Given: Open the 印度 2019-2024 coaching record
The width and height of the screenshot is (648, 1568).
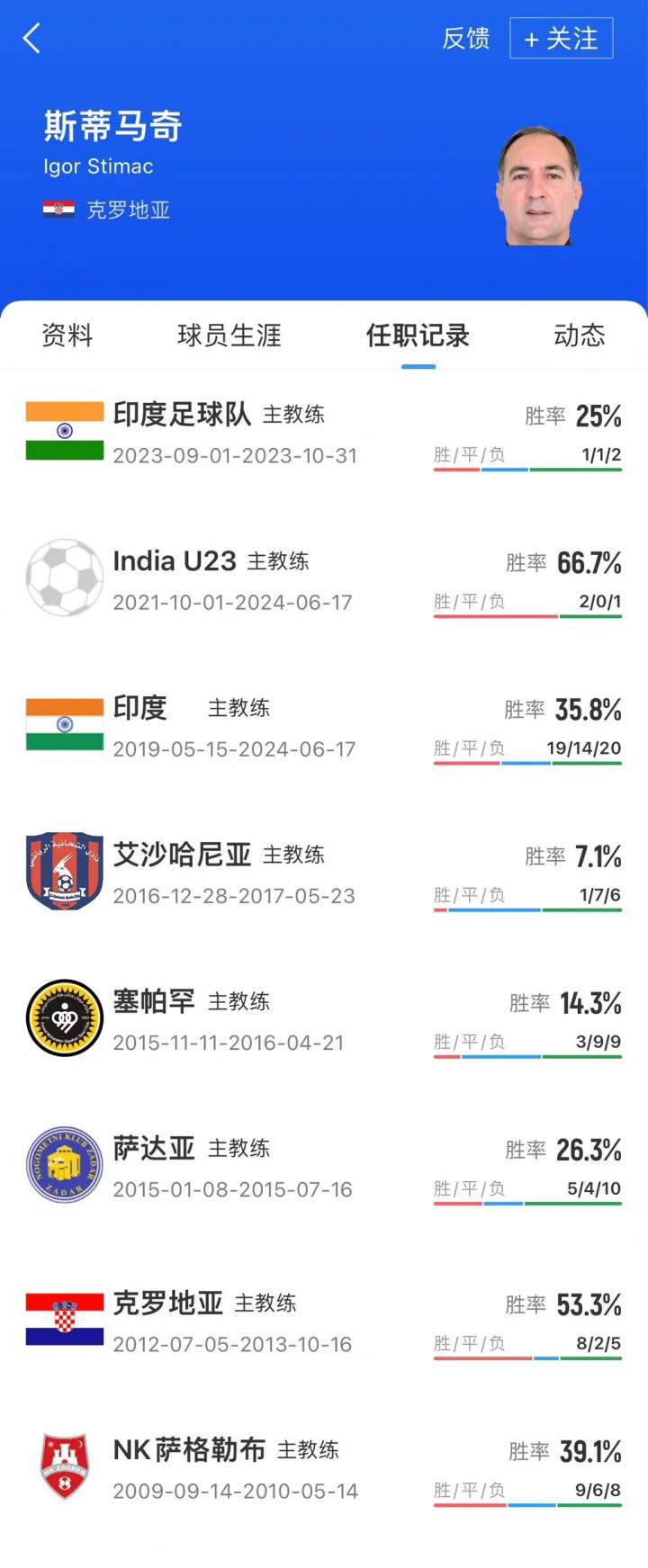Looking at the screenshot, I should click(324, 726).
